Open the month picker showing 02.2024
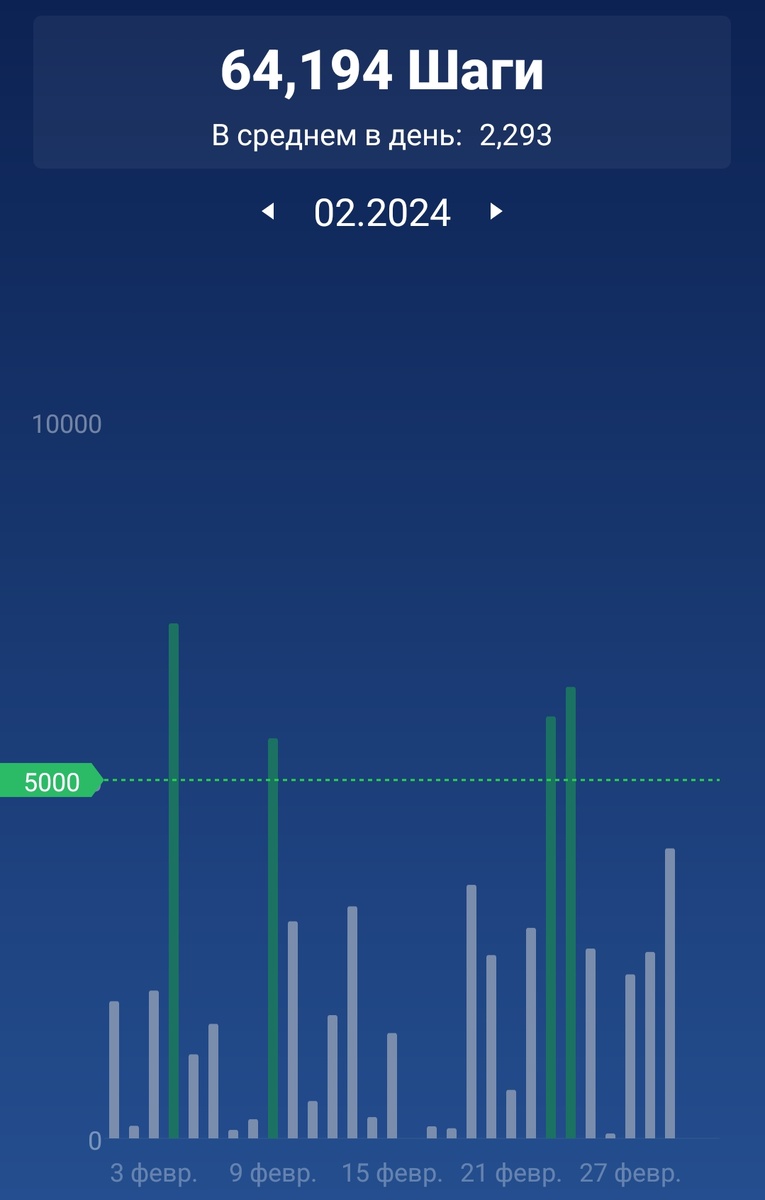Screen dimensions: 765x1200 [x=383, y=212]
